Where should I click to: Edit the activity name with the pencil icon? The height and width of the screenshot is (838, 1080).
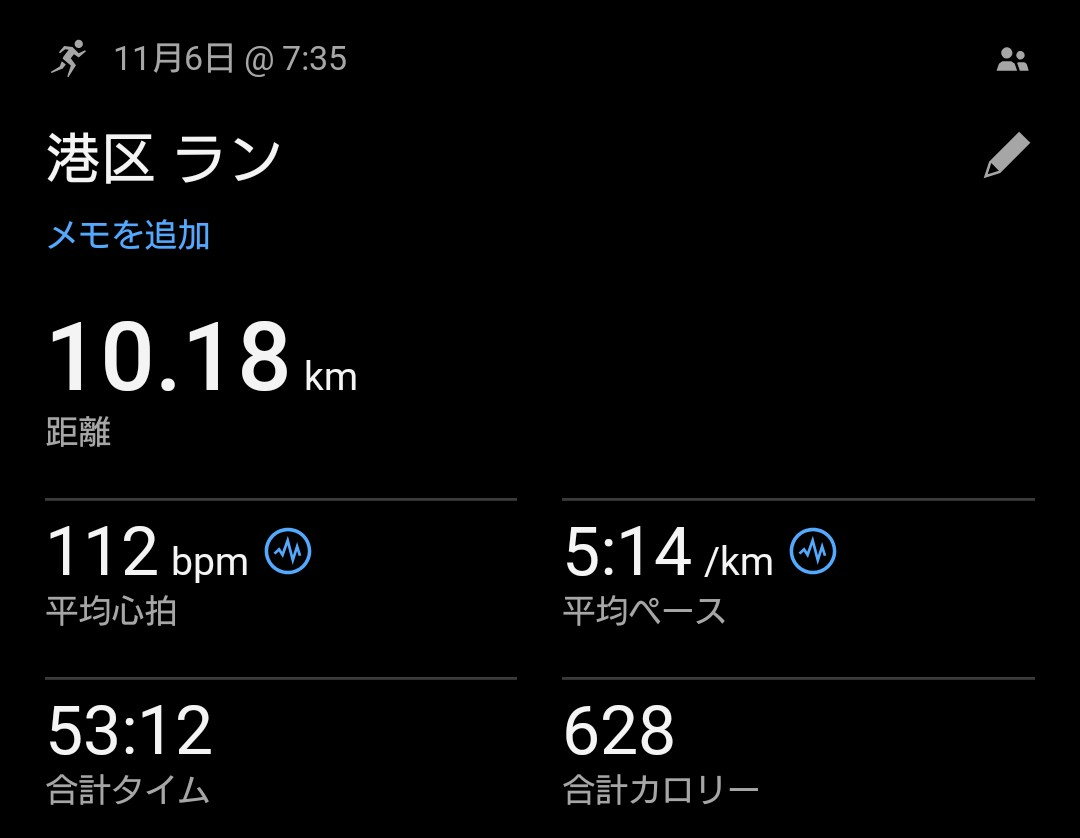coord(1006,156)
